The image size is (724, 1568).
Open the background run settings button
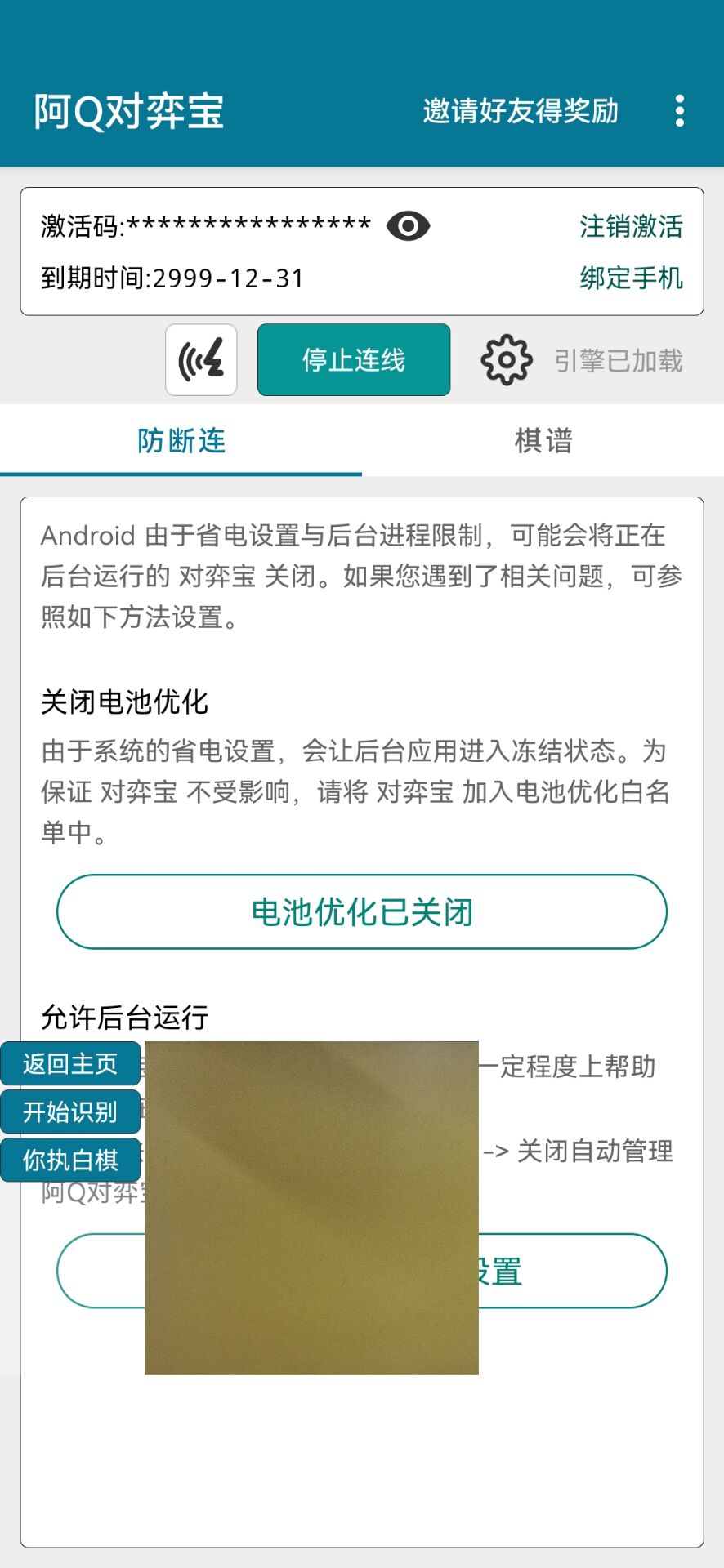click(572, 1271)
